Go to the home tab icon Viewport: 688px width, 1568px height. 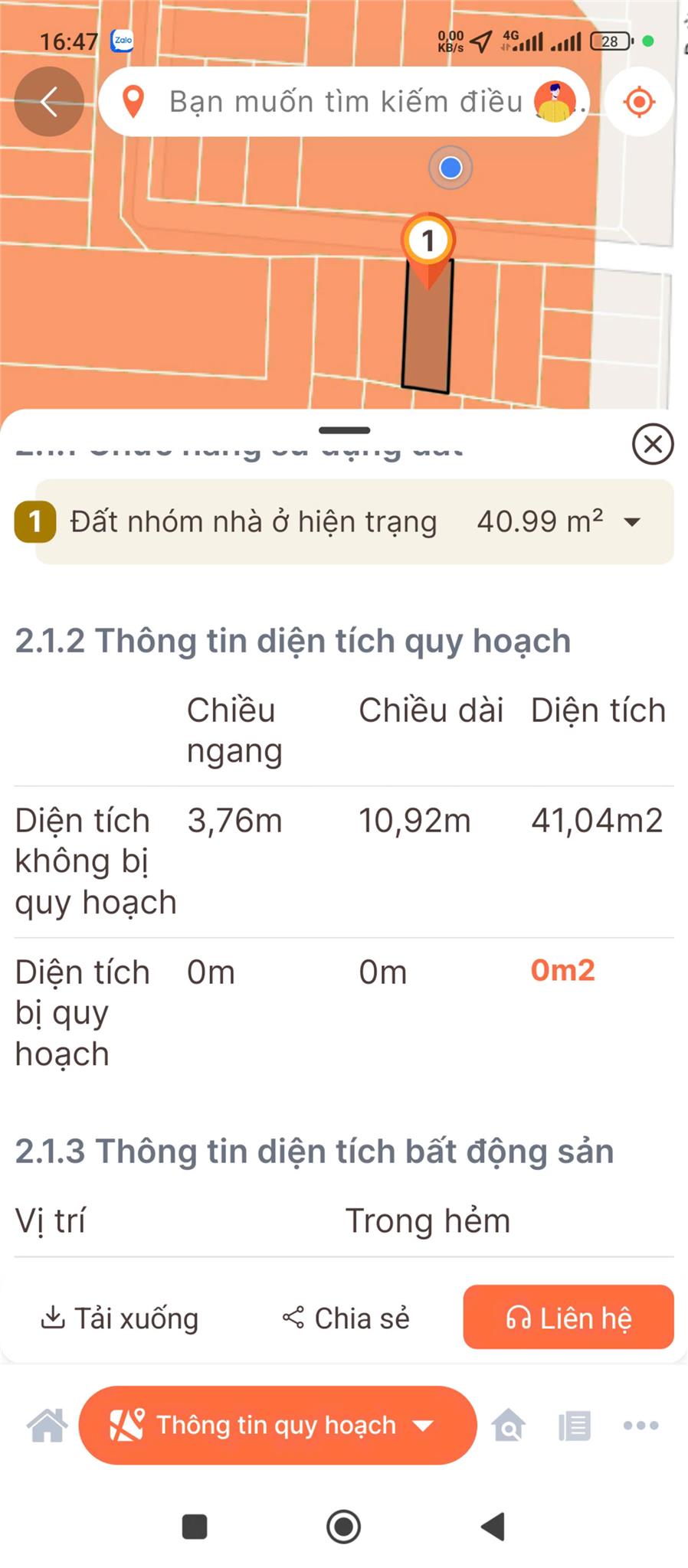point(48,1426)
